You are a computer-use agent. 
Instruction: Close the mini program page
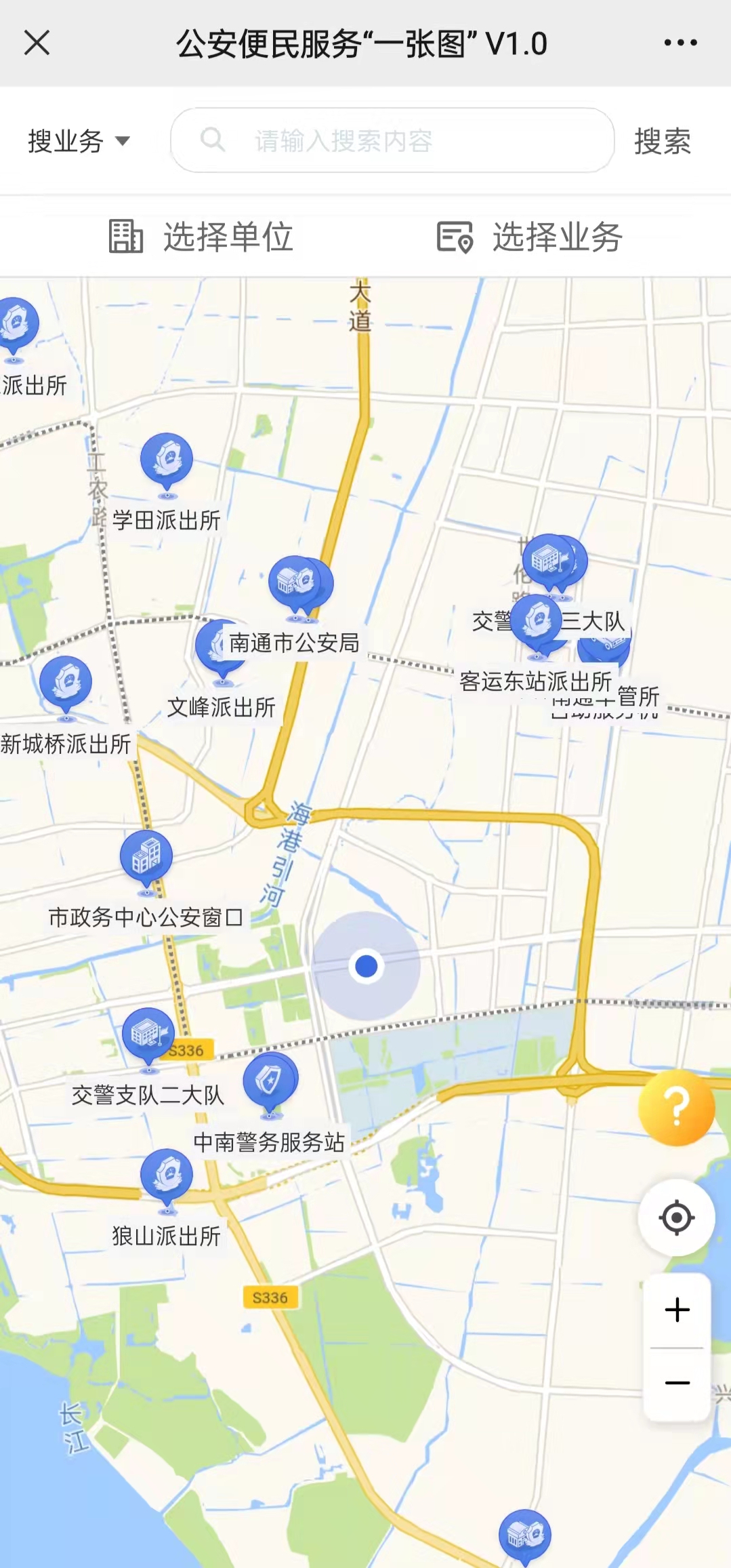click(37, 43)
